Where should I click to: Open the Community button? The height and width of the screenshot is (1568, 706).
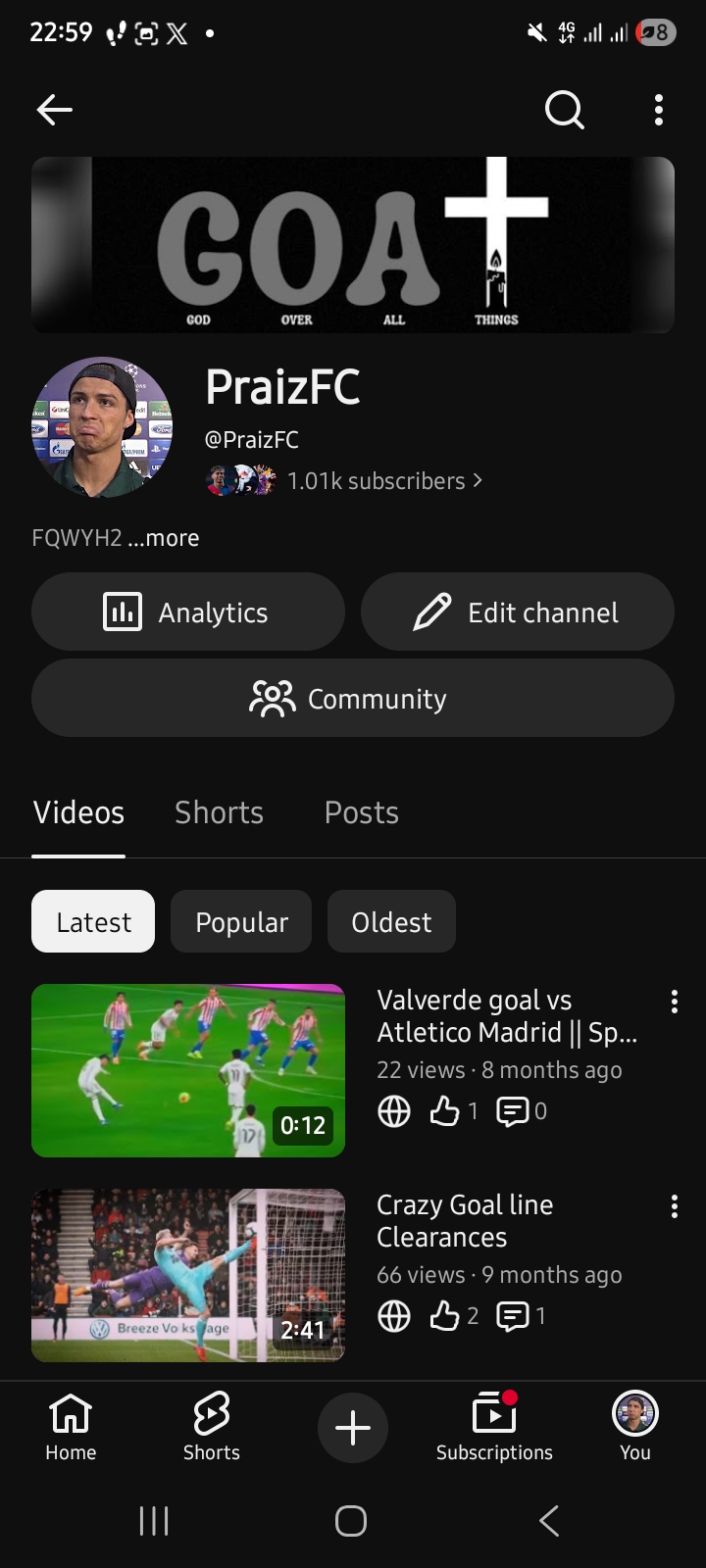[353, 698]
